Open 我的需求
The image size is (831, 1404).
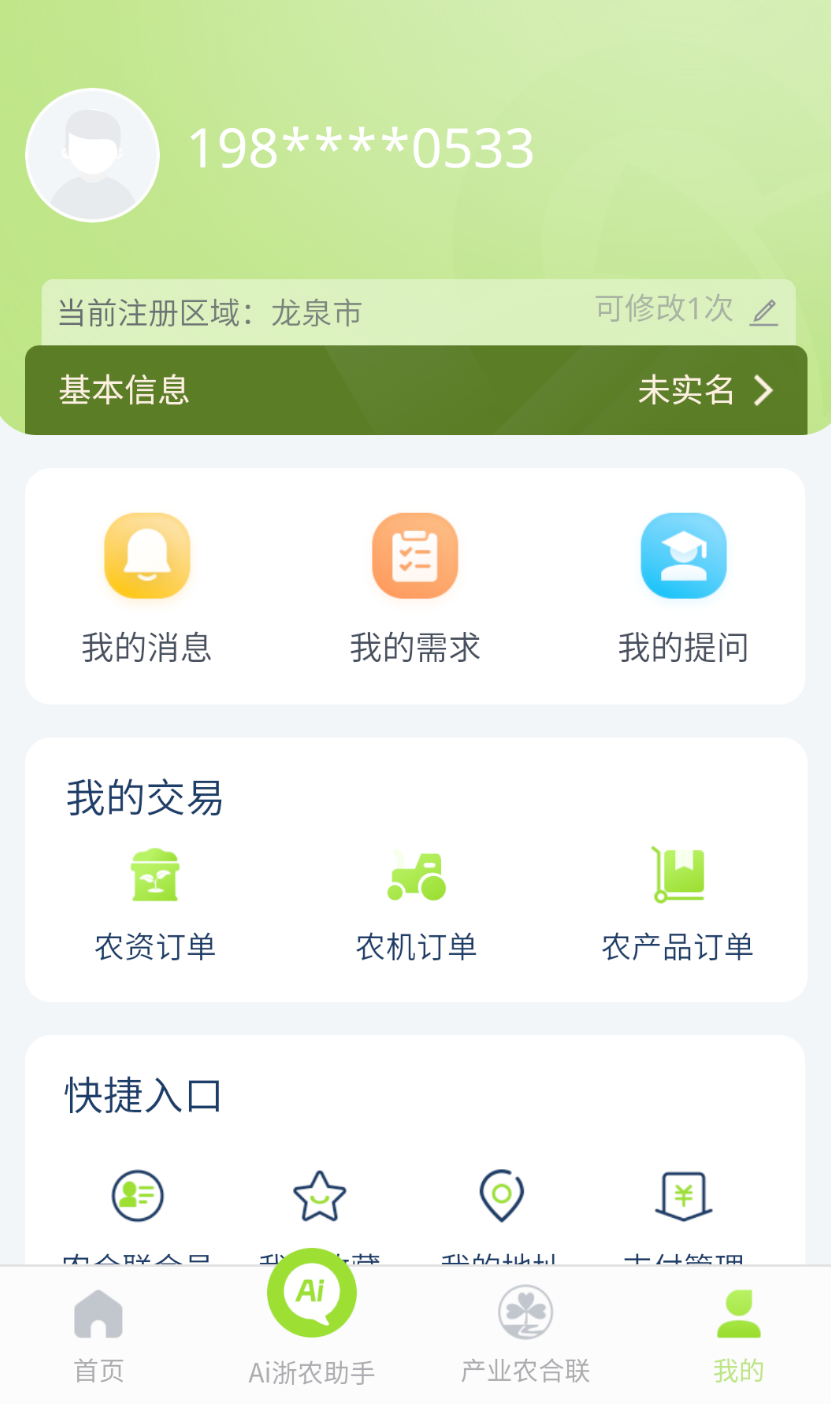(415, 589)
